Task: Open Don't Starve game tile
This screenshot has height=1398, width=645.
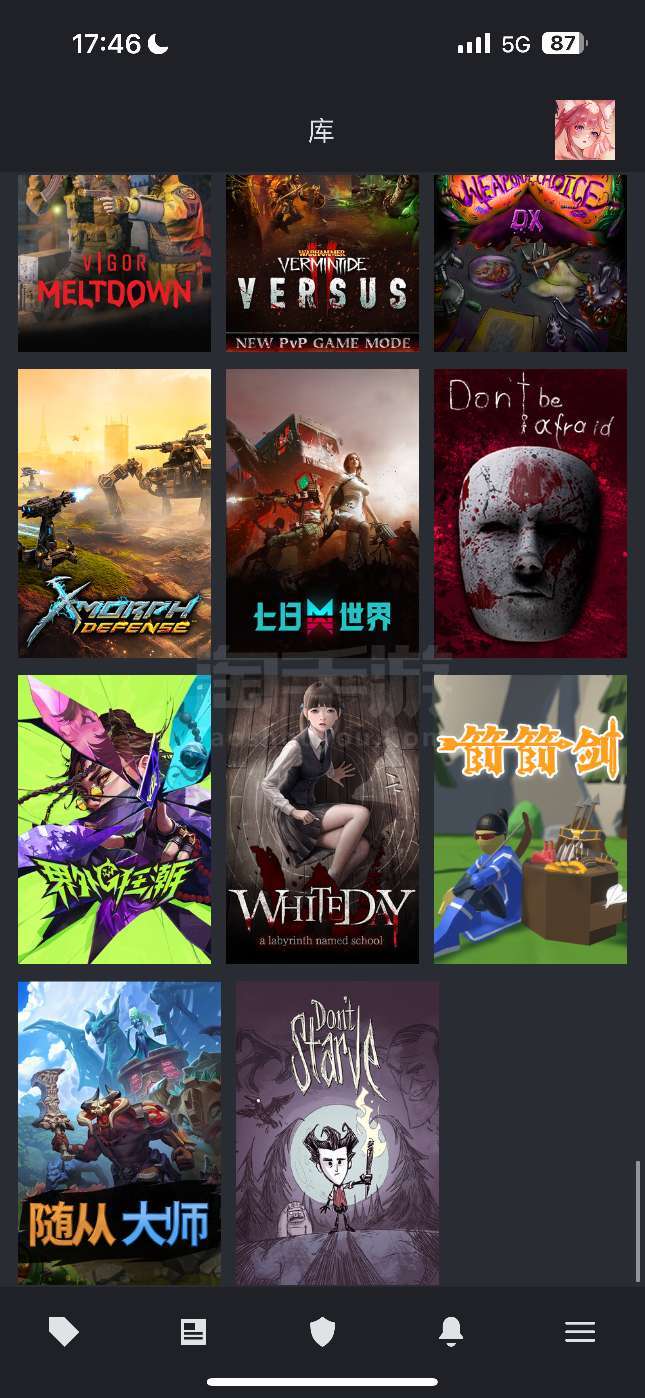Action: pyautogui.click(x=337, y=1133)
